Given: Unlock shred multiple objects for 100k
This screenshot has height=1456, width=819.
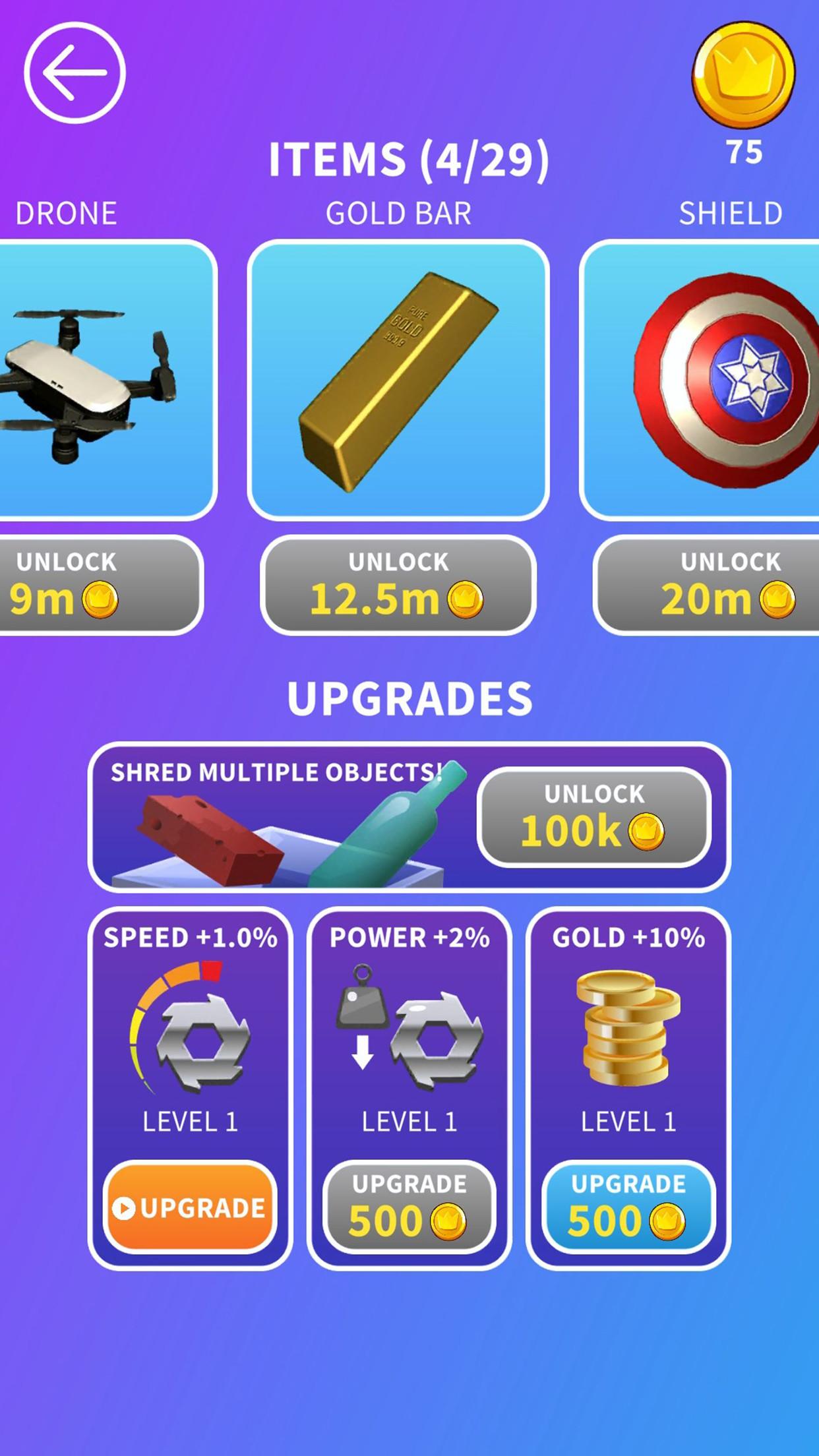Looking at the screenshot, I should pyautogui.click(x=593, y=816).
